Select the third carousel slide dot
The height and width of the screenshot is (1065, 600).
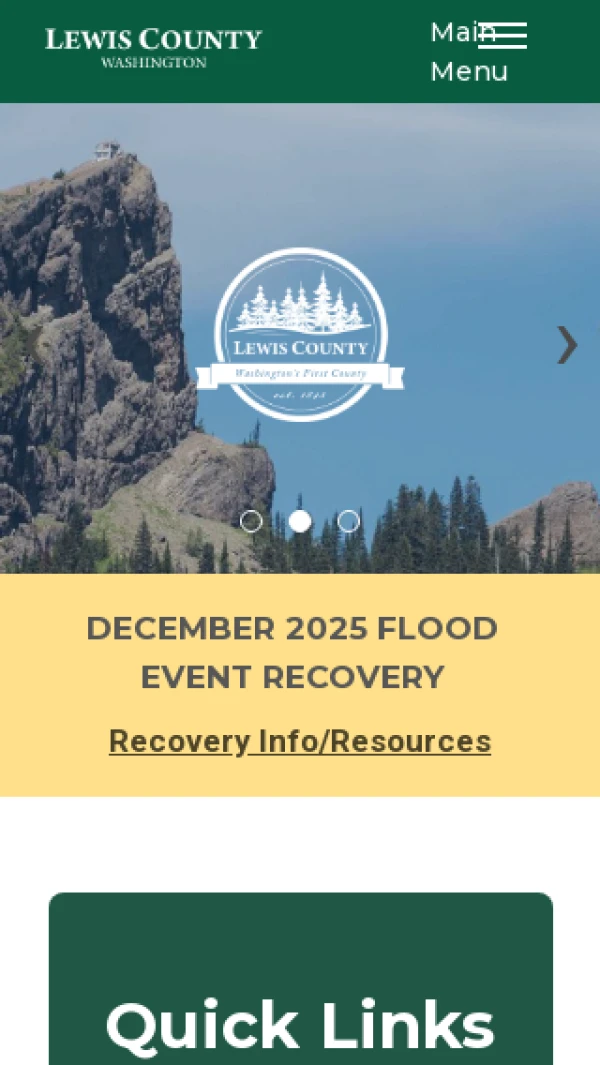(x=348, y=521)
